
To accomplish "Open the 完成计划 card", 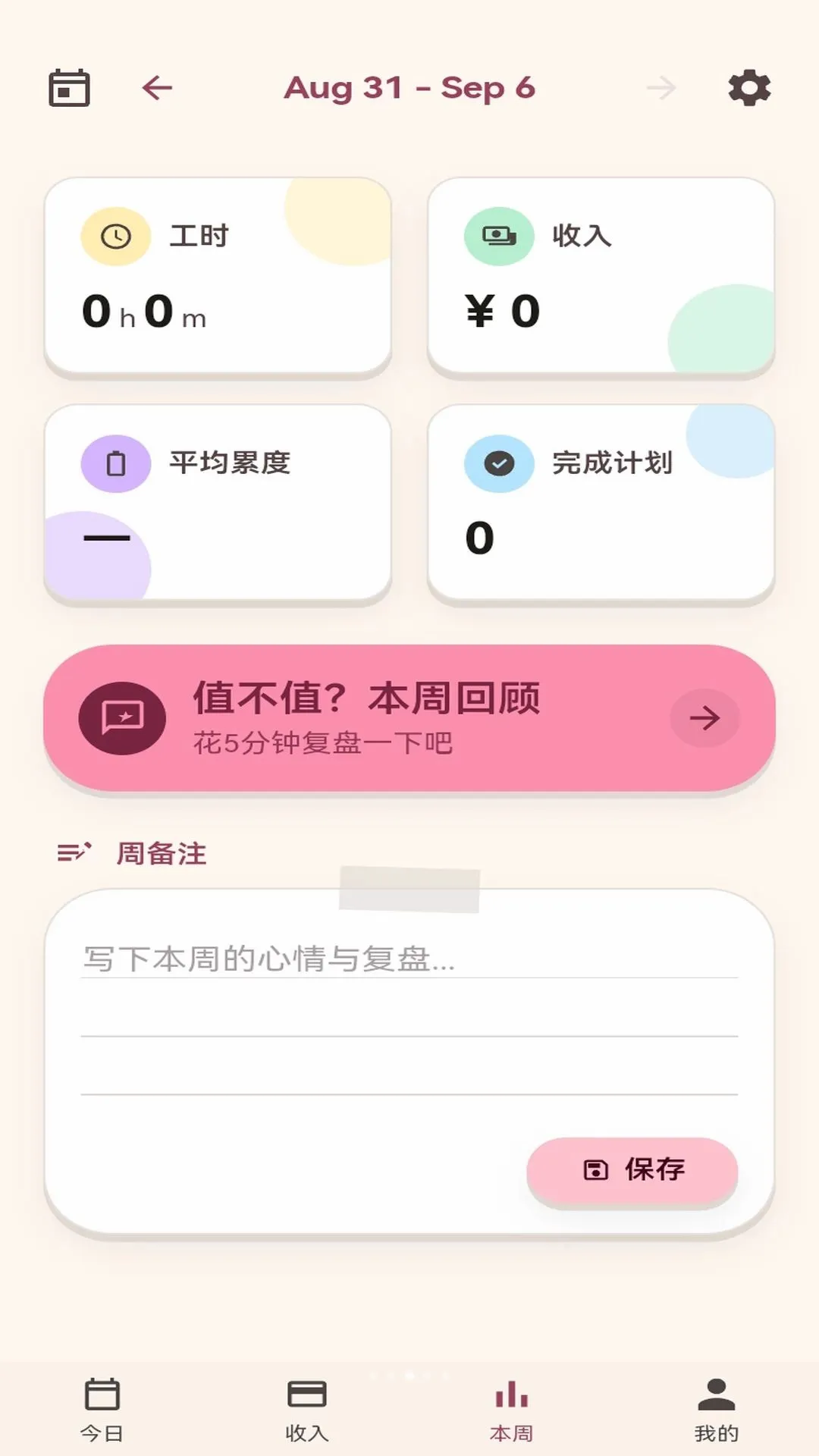I will click(x=601, y=503).
